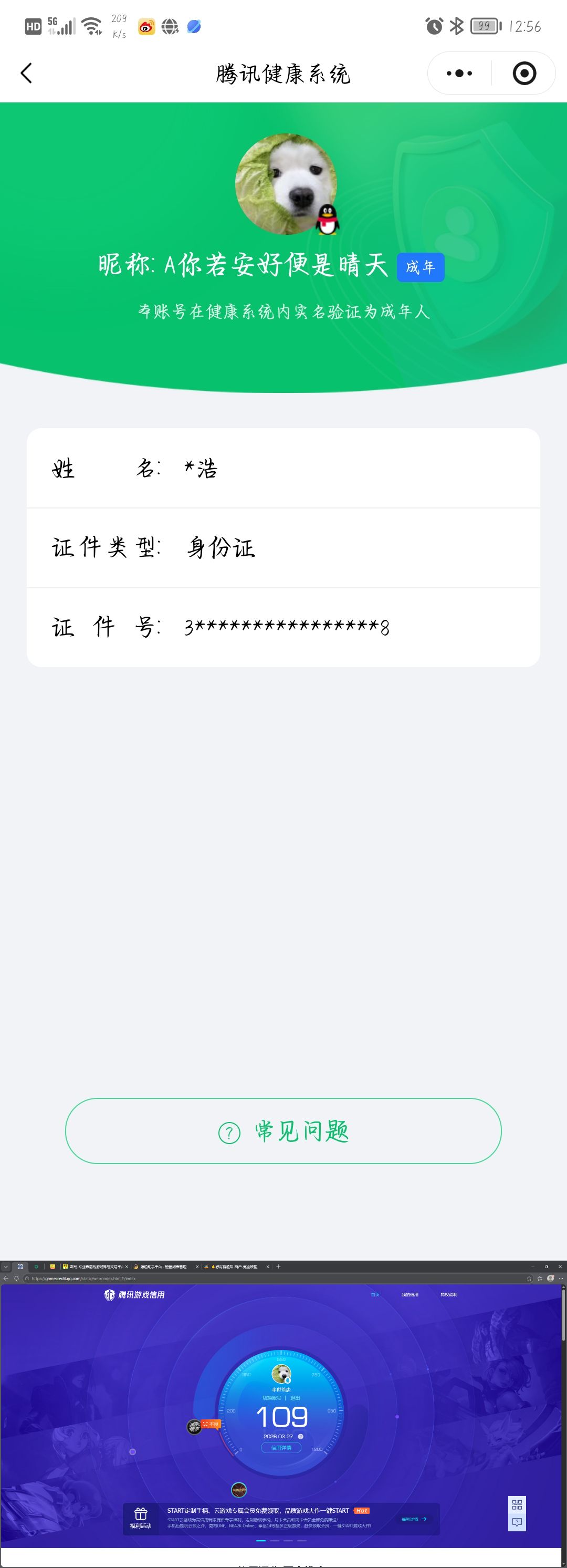The image size is (567, 1568).
Task: Click 退出 to log out of the account
Action: click(x=295, y=1398)
